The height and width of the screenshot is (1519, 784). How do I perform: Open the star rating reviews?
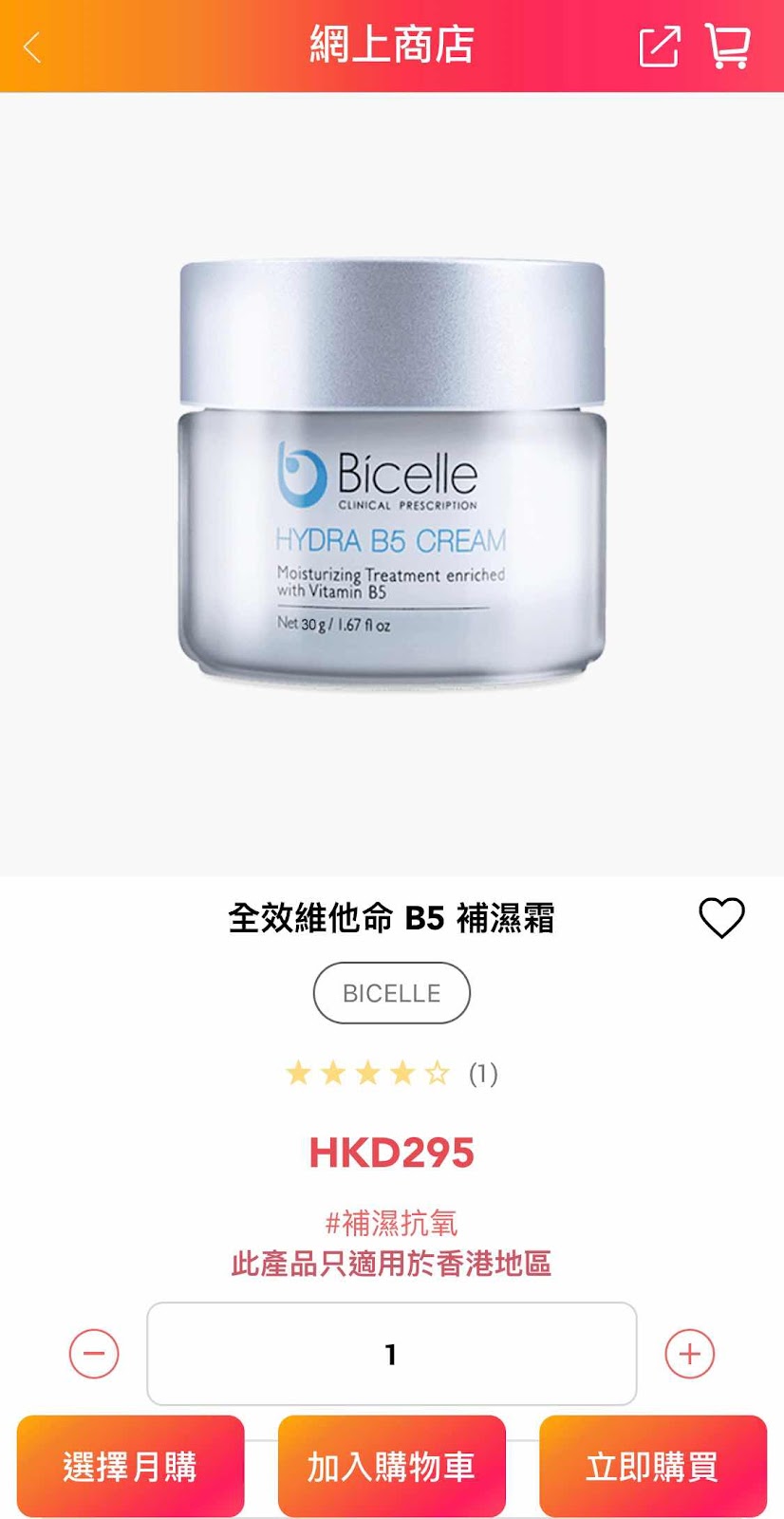pyautogui.click(x=389, y=1074)
